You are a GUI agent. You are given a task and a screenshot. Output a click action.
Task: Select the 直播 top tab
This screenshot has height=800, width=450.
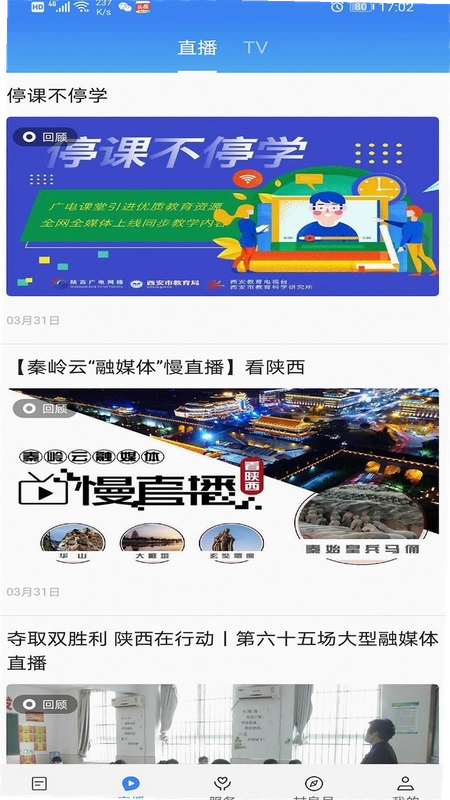(197, 47)
